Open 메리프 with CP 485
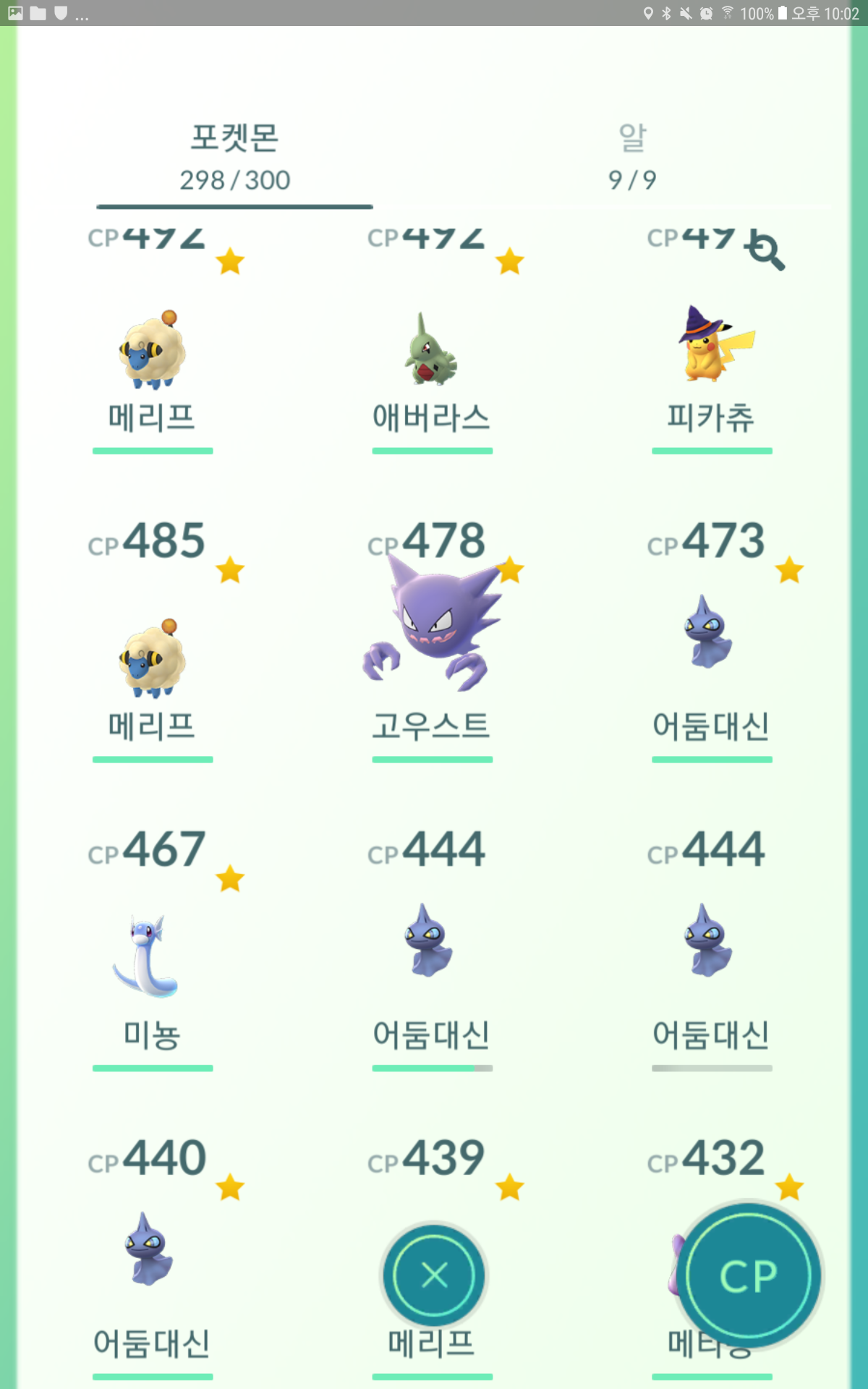Screen dimensions: 868x1389 [152, 660]
